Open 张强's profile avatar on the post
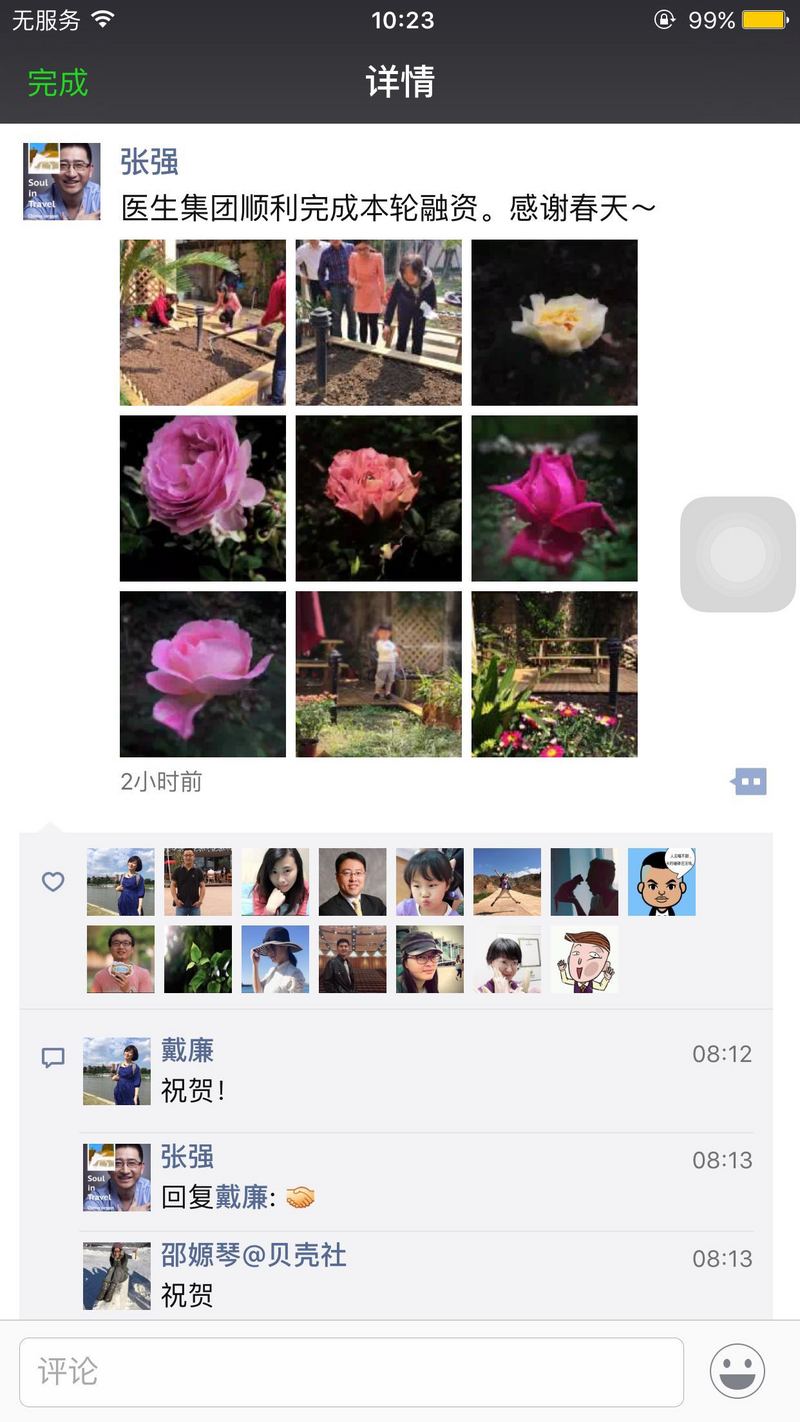 (x=62, y=181)
